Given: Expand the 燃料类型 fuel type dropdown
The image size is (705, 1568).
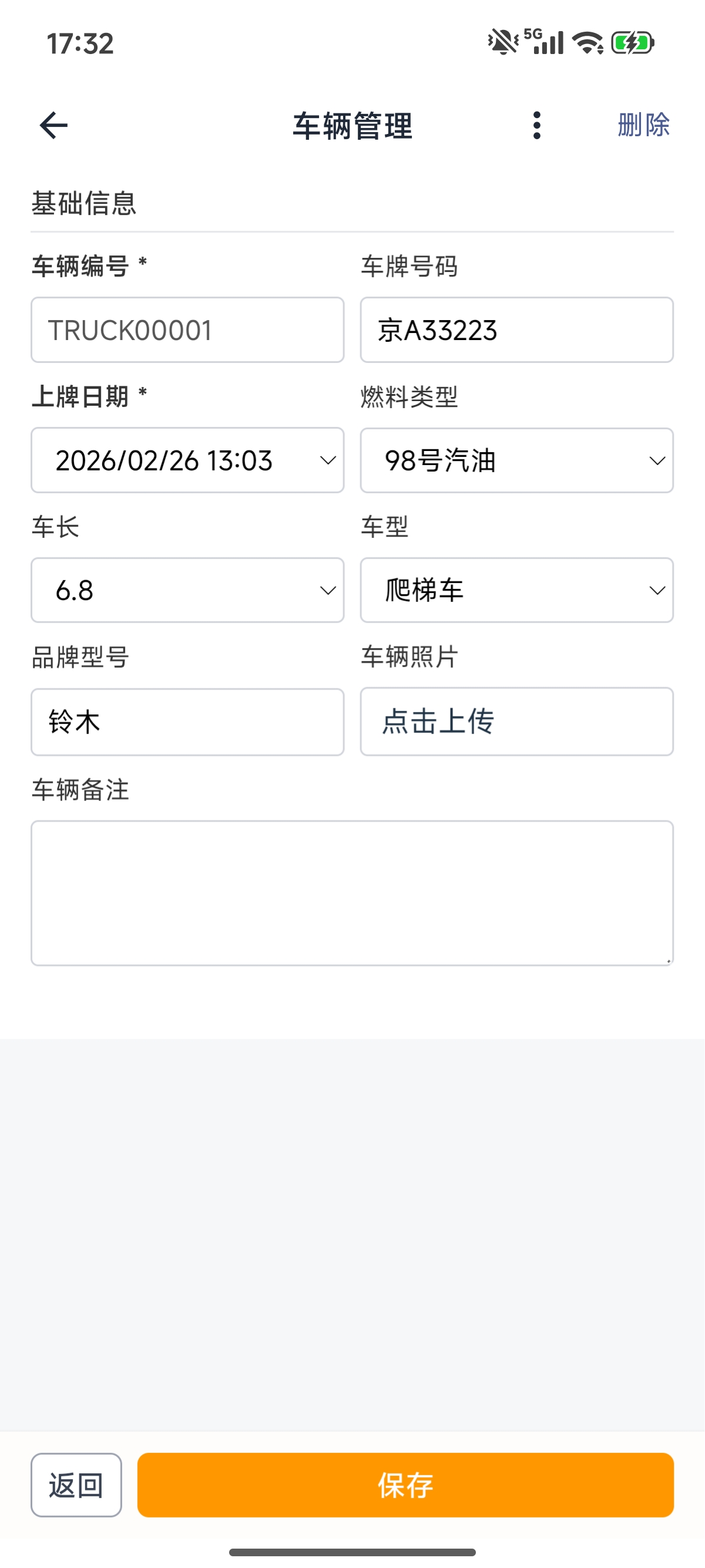Looking at the screenshot, I should 516,460.
